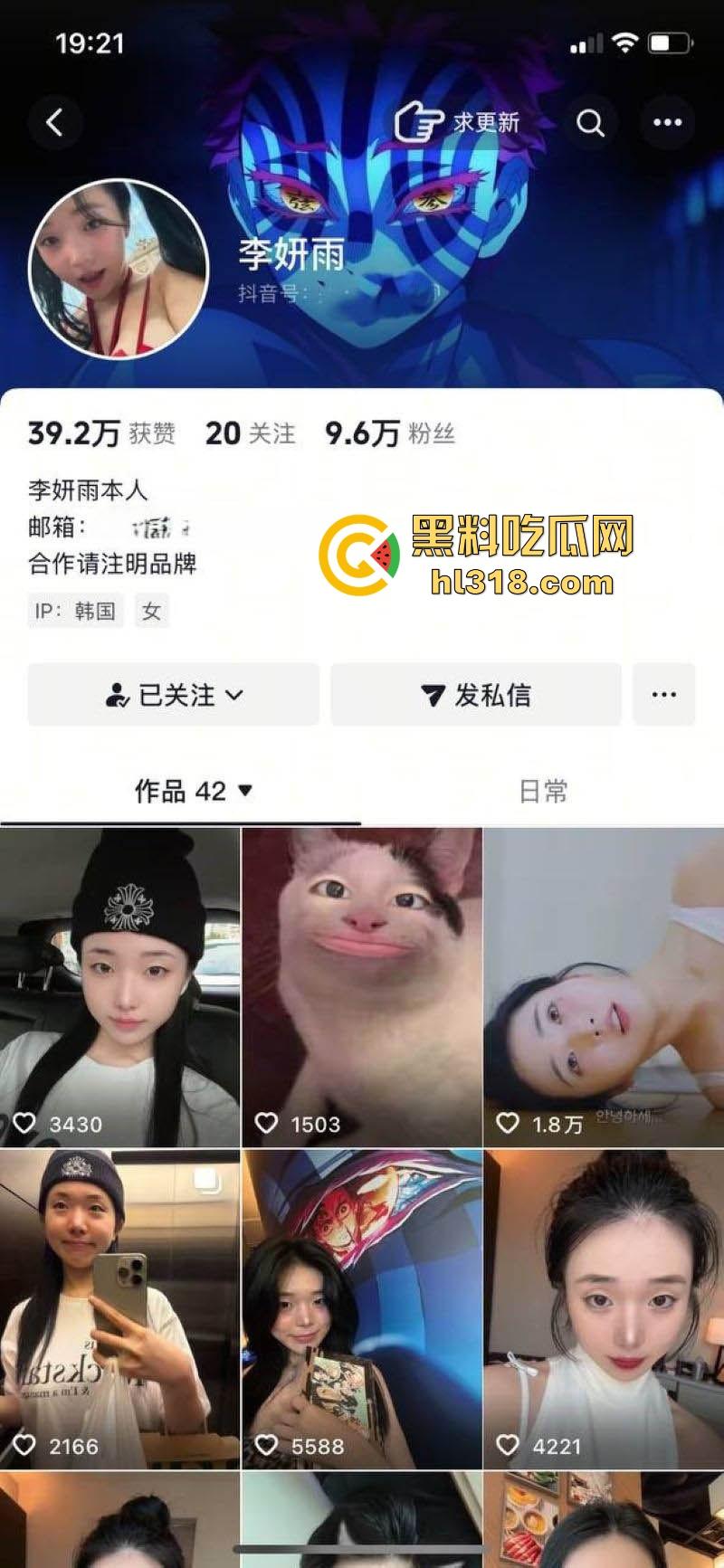The height and width of the screenshot is (1568, 724).
Task: Open the search icon
Action: (x=592, y=122)
